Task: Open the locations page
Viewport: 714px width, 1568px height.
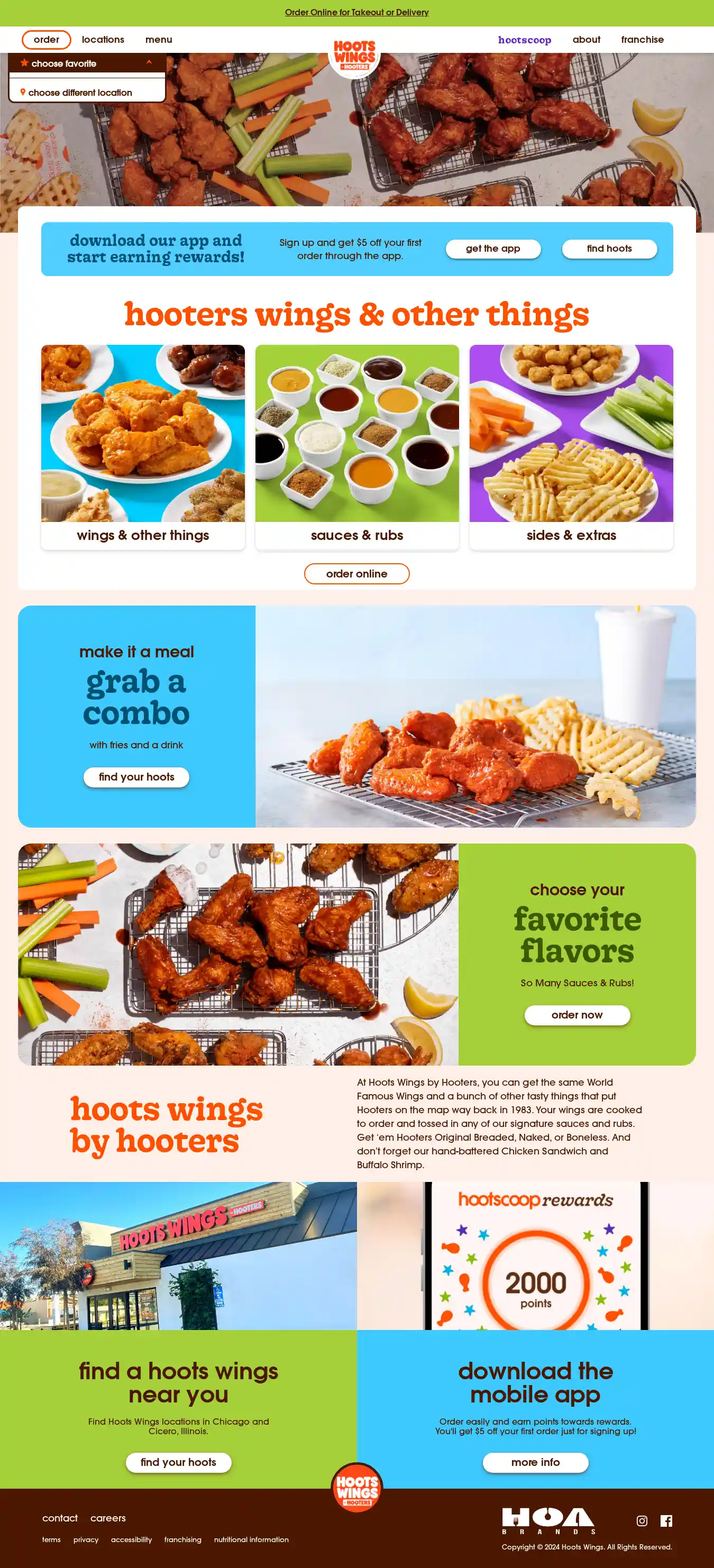Action: (x=103, y=40)
